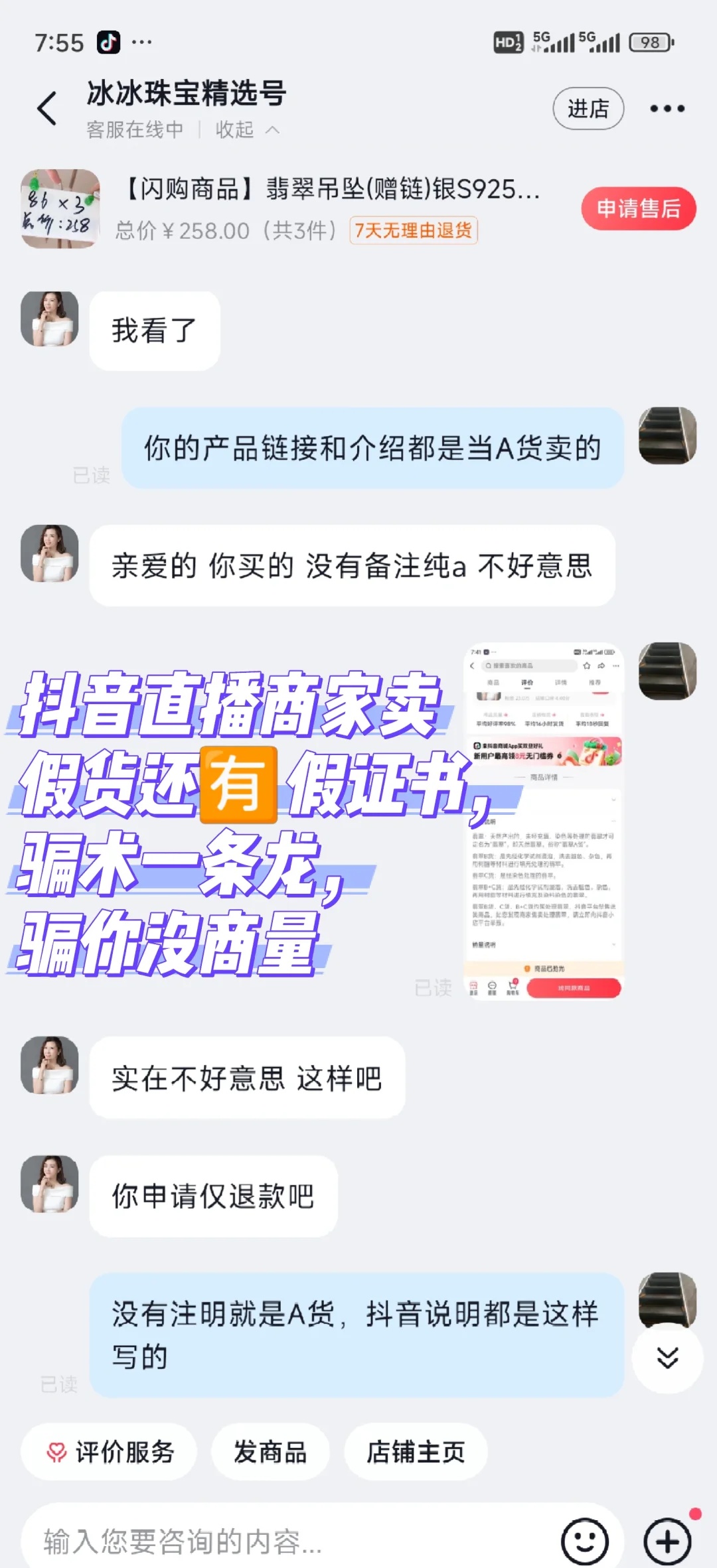Open the plus attachment menu
717x1568 pixels.
(x=667, y=1541)
